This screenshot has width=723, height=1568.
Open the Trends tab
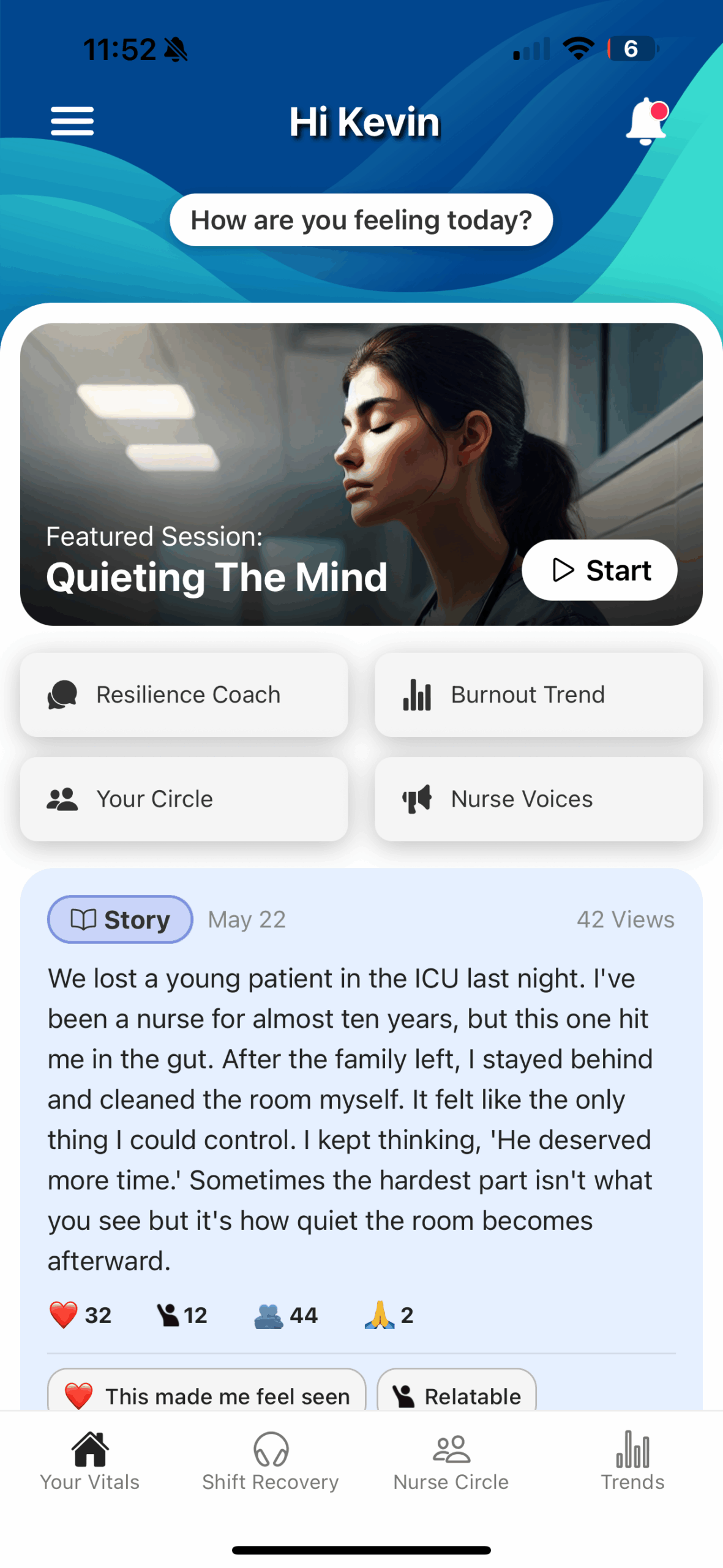632,1461
